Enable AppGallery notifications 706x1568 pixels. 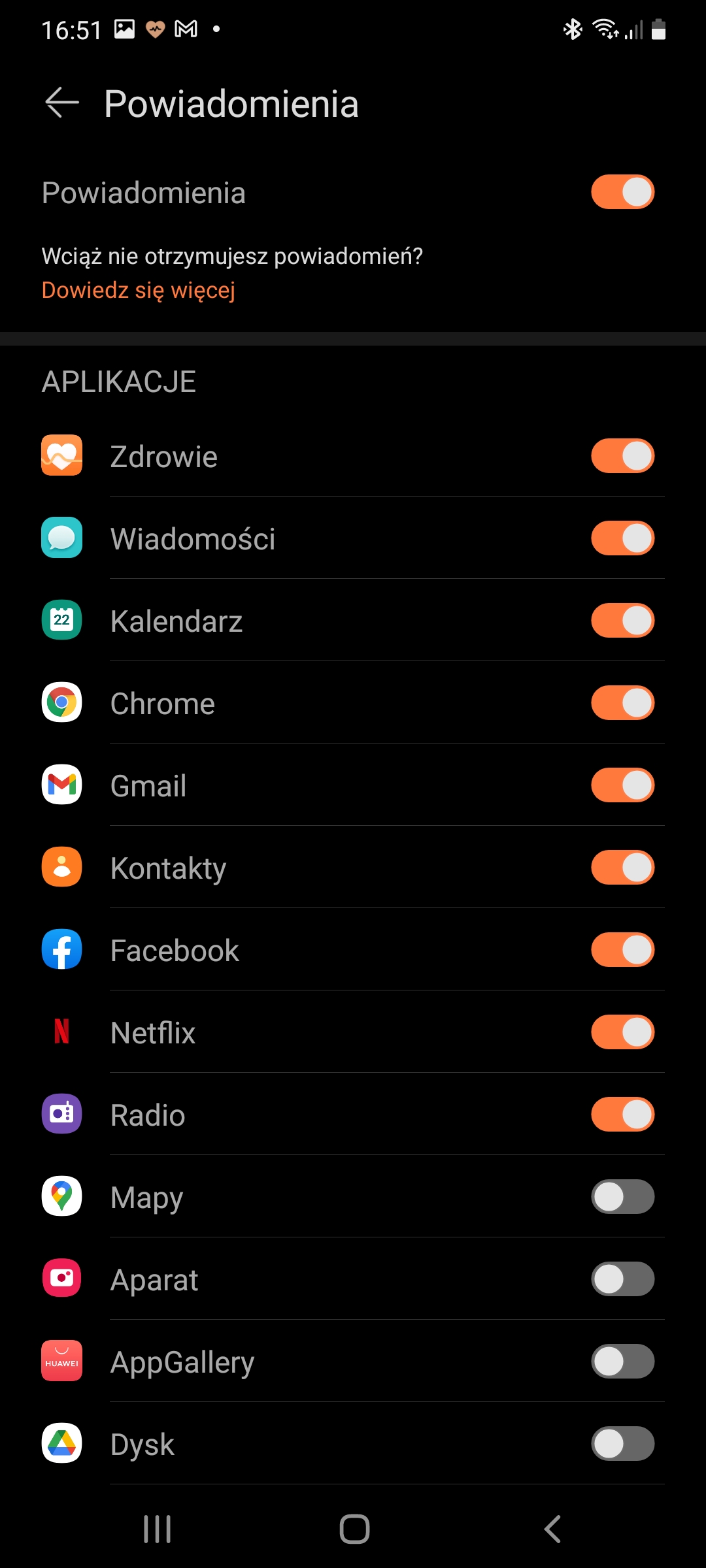point(622,1362)
